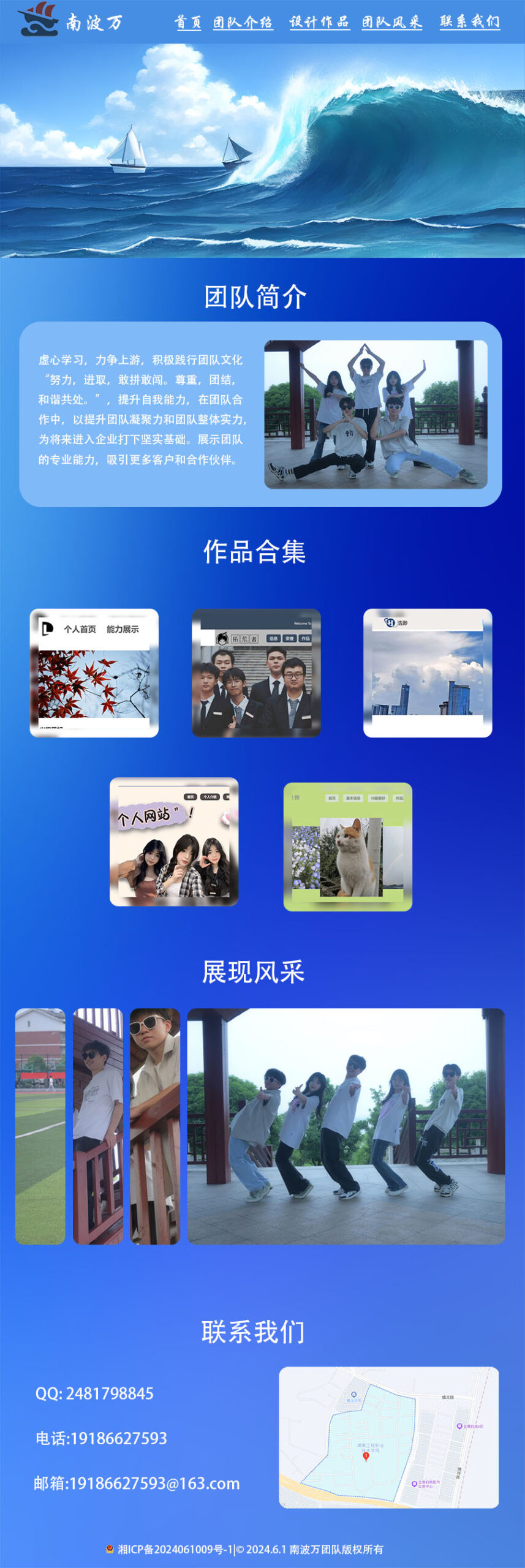
Task: Expand the soccer field gallery photo
Action: coord(40,1126)
